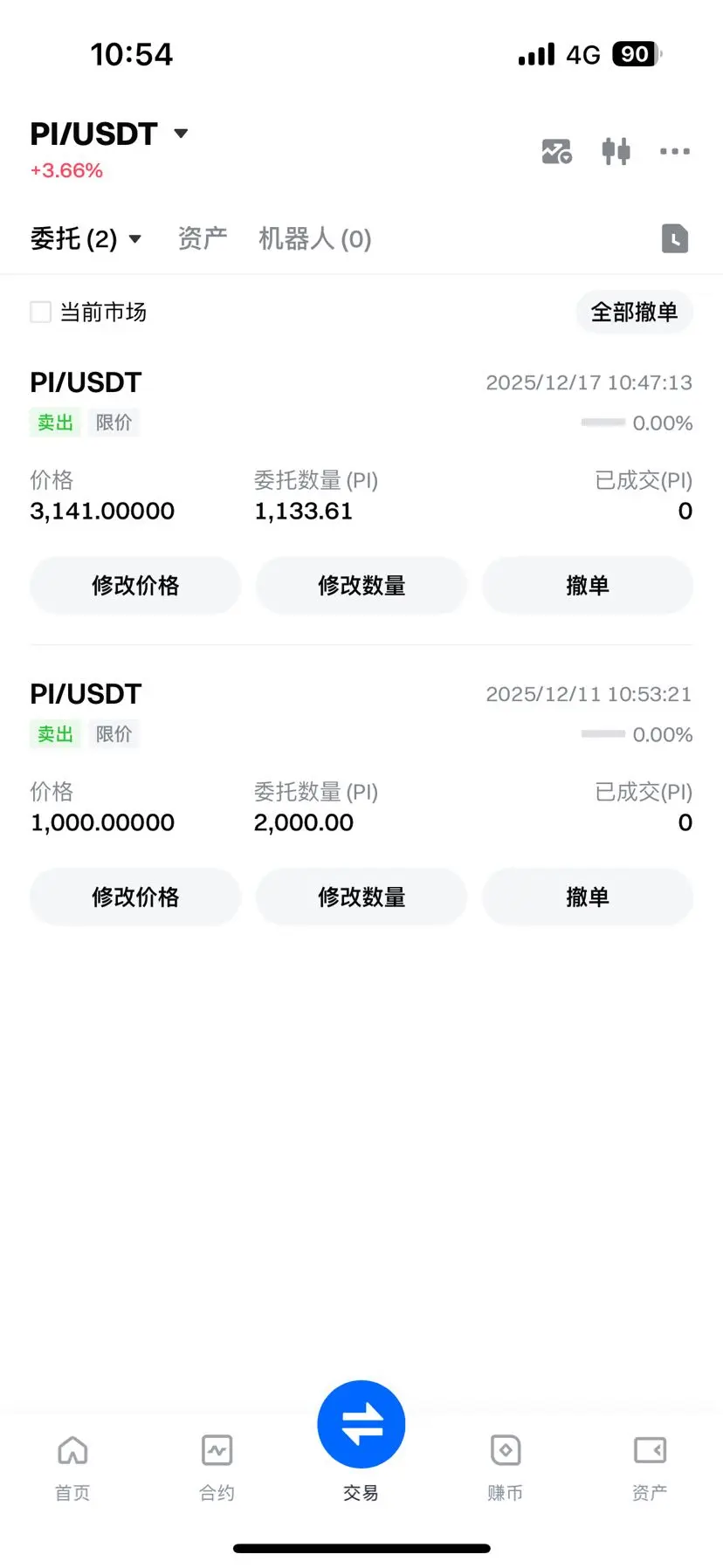723x1568 pixels.
Task: Tap 修改数量 for the 2,000.00 order
Action: point(361,897)
